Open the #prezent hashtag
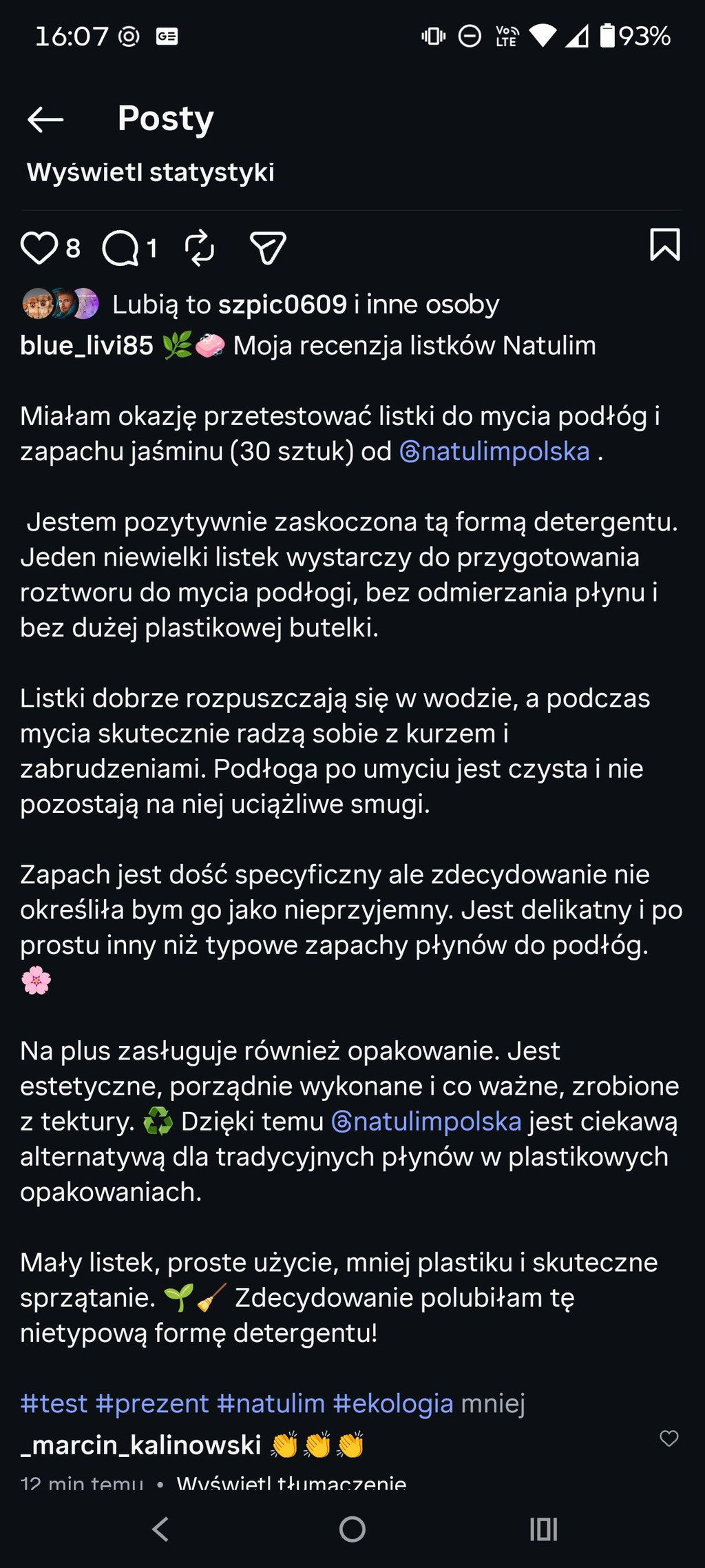Viewport: 705px width, 1568px height. (152, 1403)
